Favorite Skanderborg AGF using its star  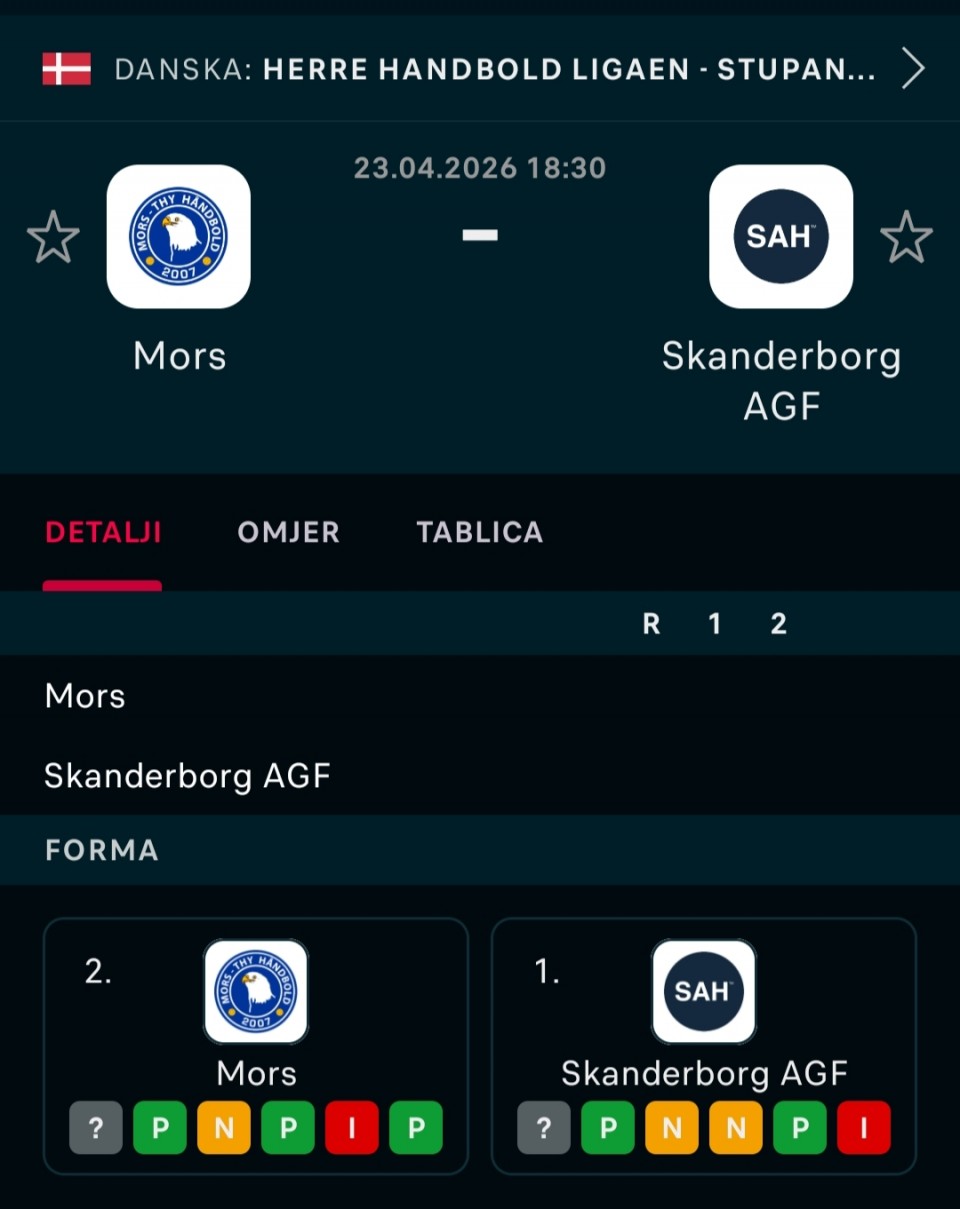[x=906, y=237]
